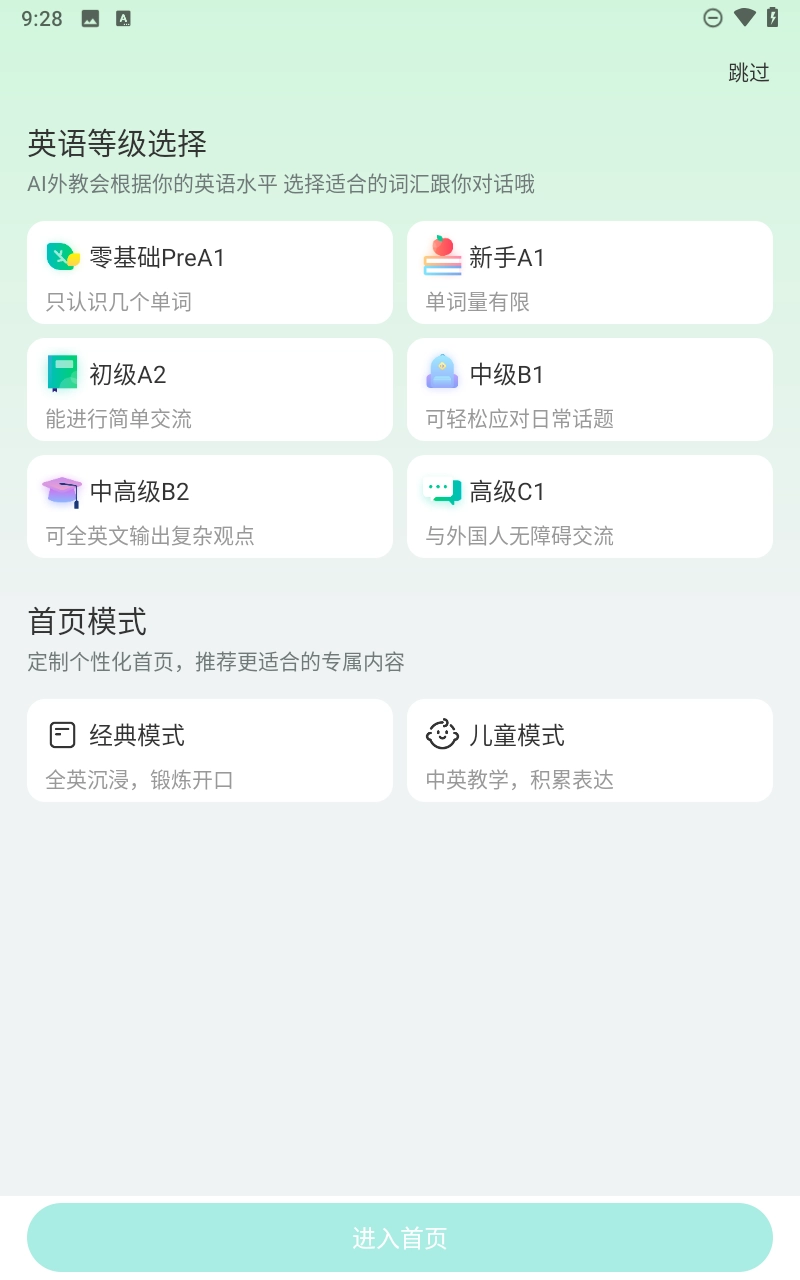Viewport: 800px width, 1280px height.
Task: Click the apple-on-books icon beside 新手A1
Action: tap(442, 257)
